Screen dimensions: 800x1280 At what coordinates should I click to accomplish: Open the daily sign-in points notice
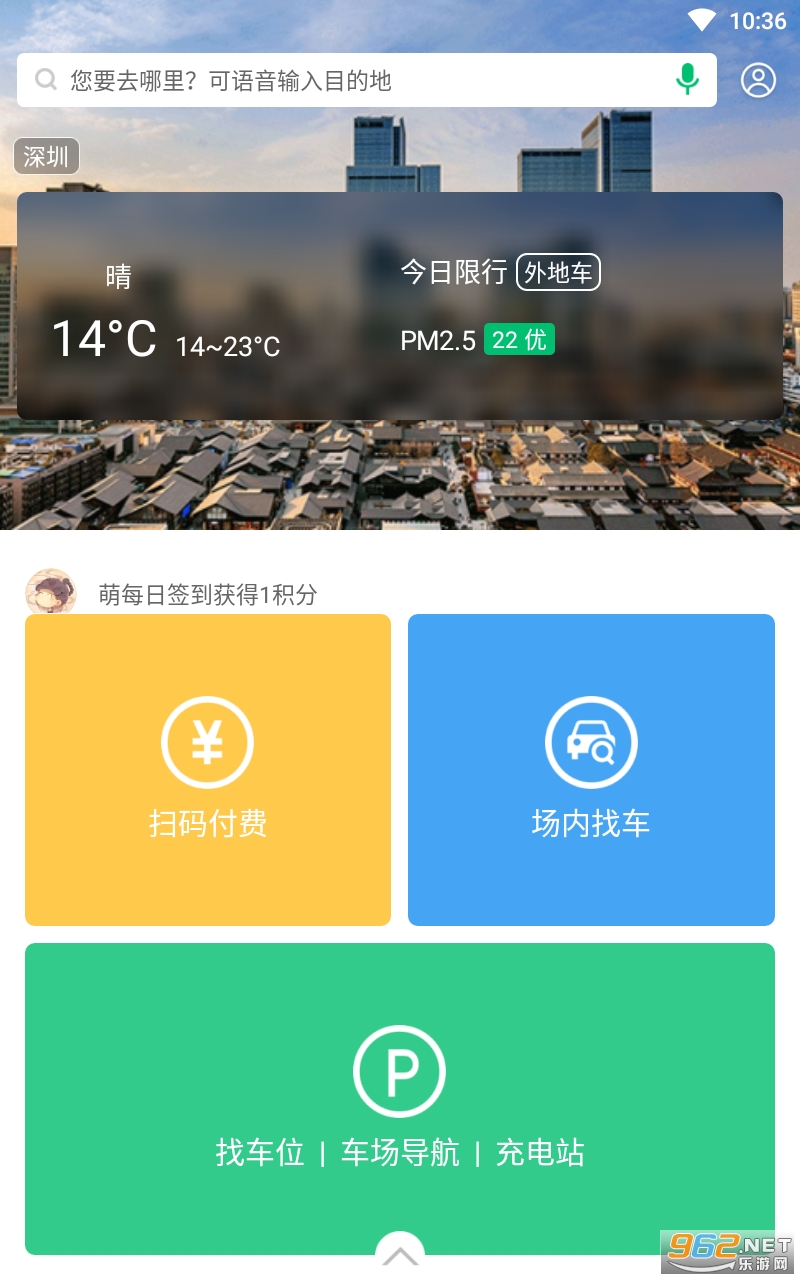pyautogui.click(x=207, y=595)
